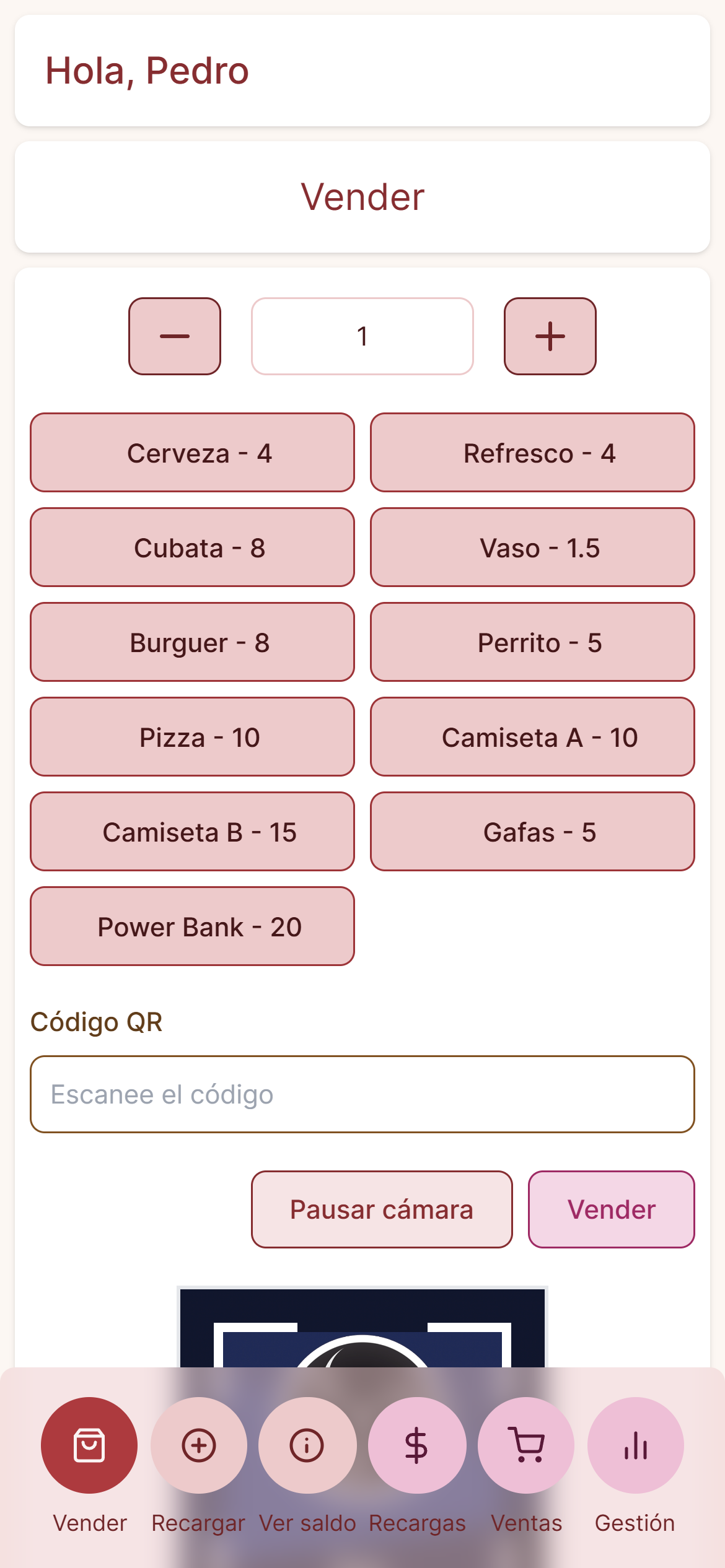Pick the Burguer - 8 item
This screenshot has width=725, height=1568.
coord(193,642)
